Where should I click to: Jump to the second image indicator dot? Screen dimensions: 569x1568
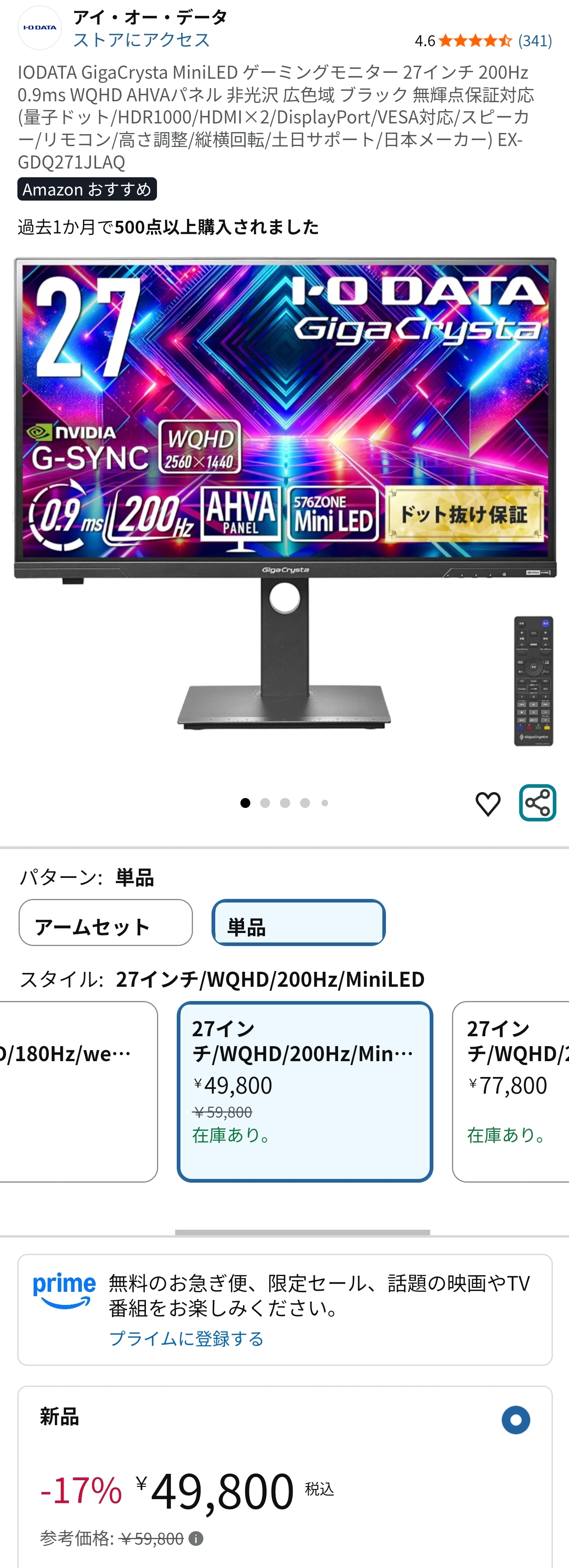tap(265, 803)
